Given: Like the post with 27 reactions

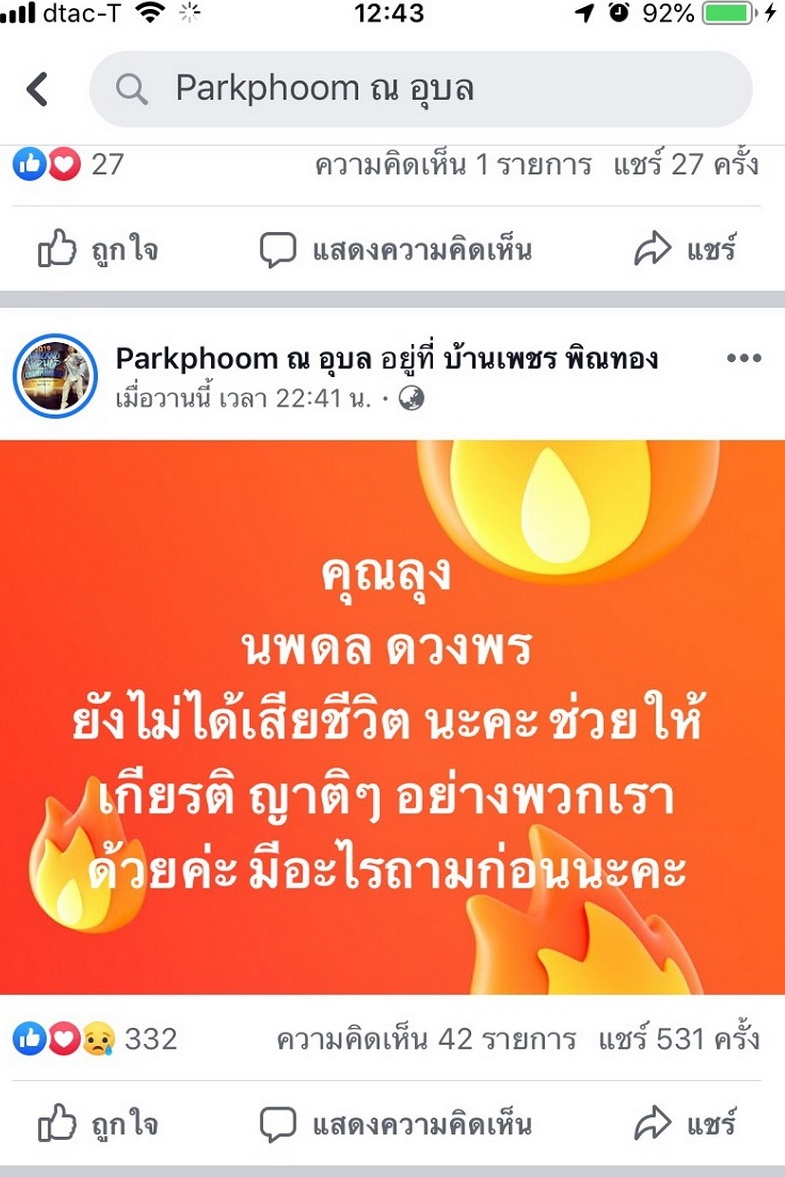Looking at the screenshot, I should point(97,249).
